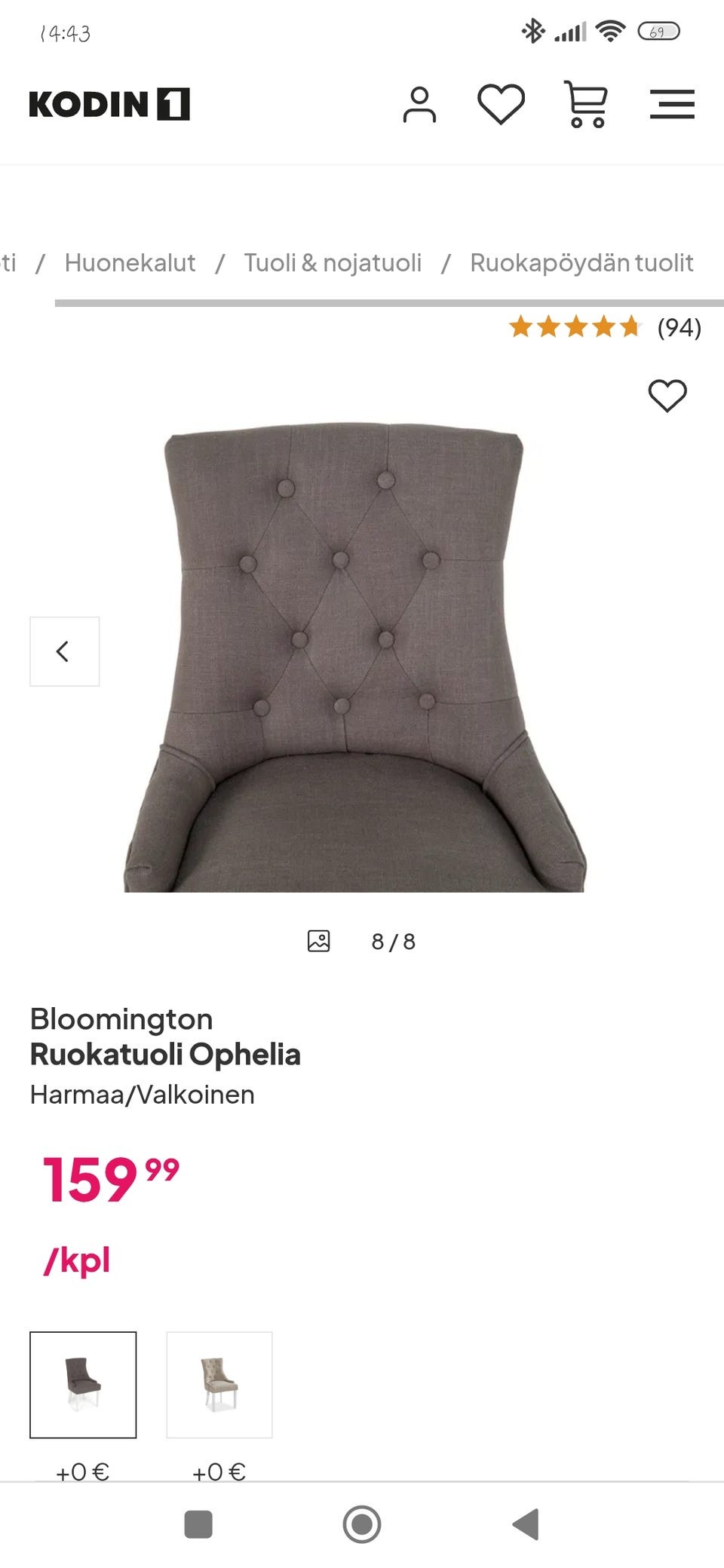Go back with system back button

526,1524
